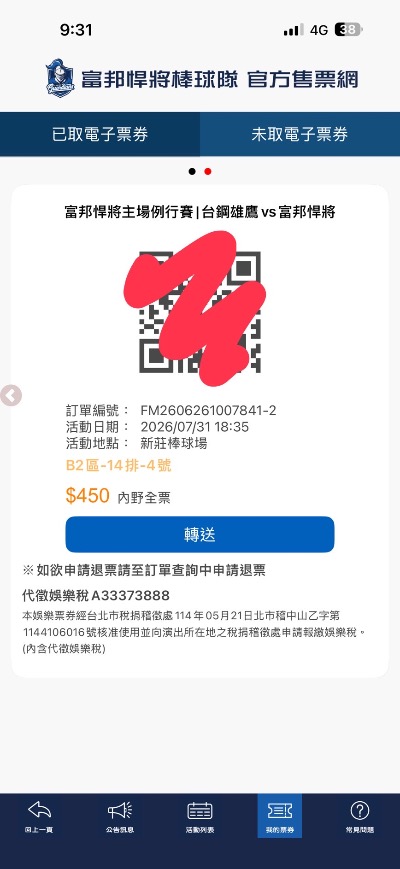400x869 pixels.
Task: Switch to the 已取電子票券 tab
Action: (100, 134)
